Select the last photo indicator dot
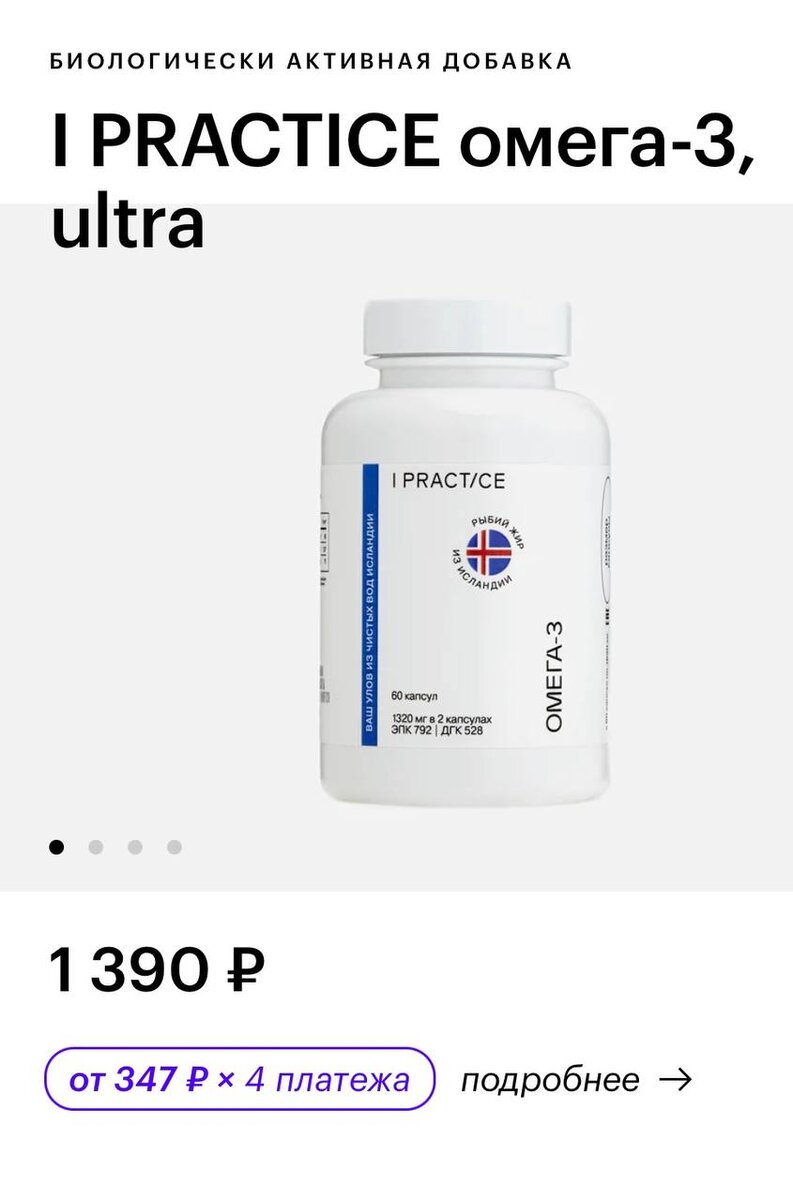This screenshot has height=1200, width=793. (x=174, y=847)
